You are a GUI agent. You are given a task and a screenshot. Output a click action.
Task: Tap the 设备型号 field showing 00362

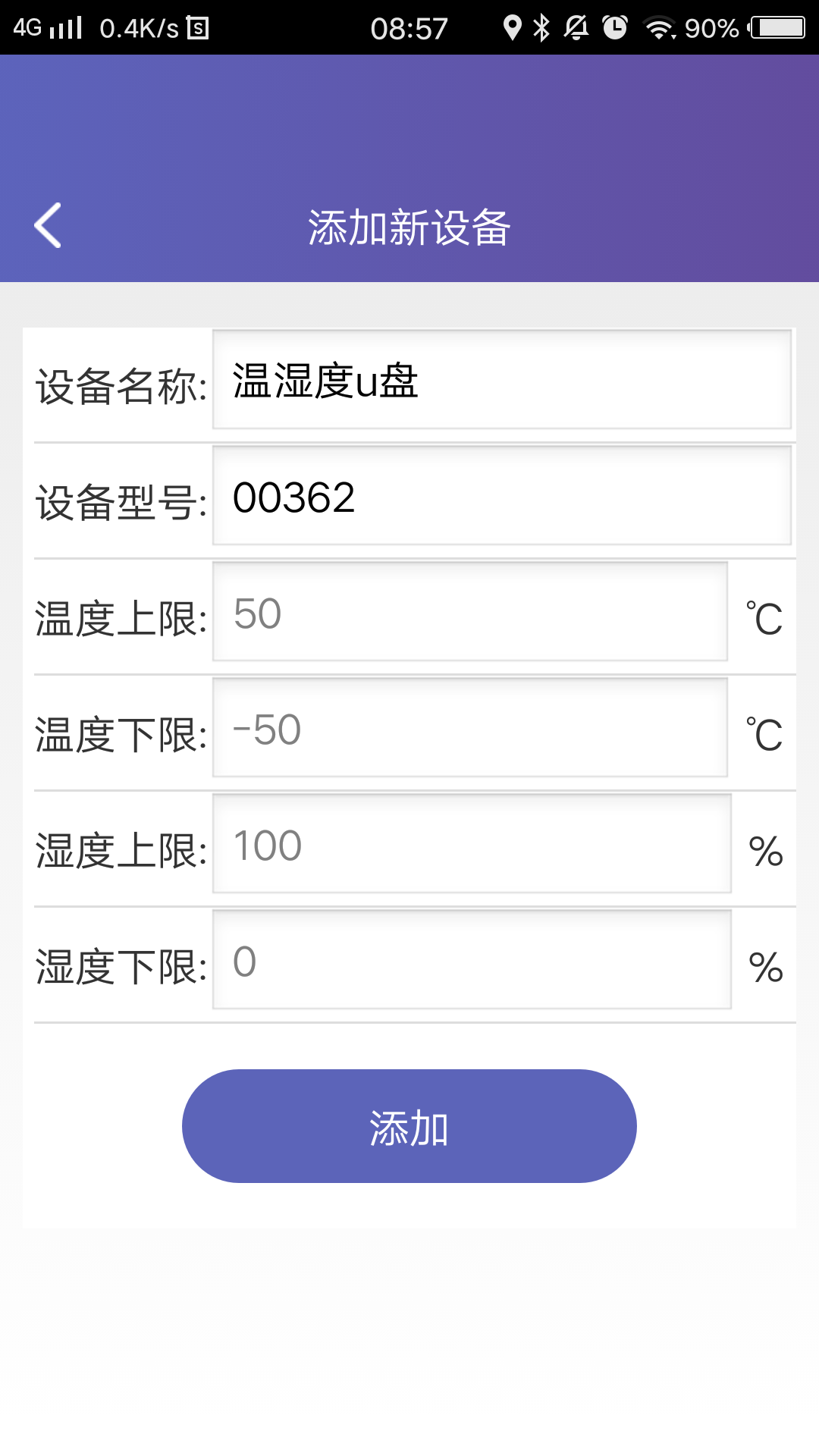pos(502,495)
